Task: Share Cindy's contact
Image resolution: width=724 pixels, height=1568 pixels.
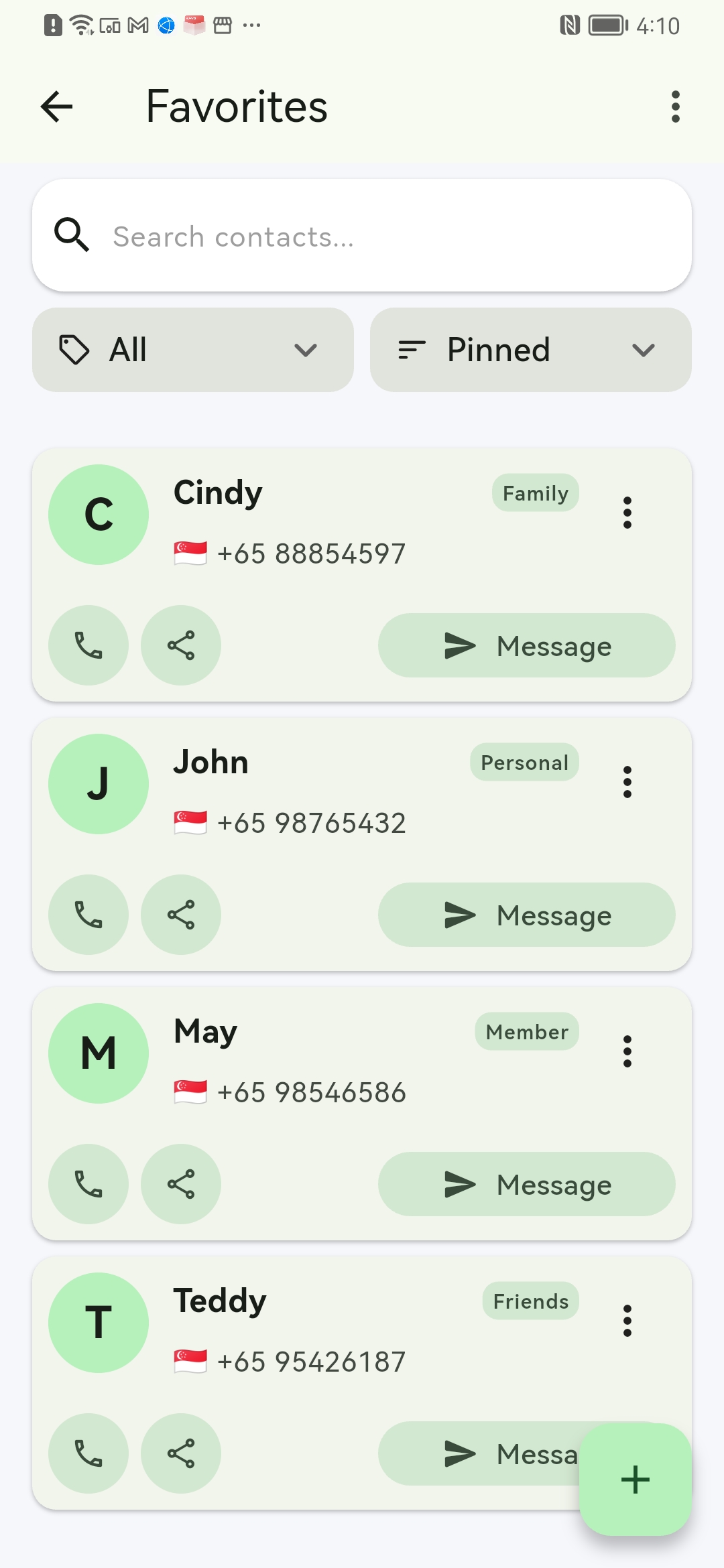Action: pyautogui.click(x=181, y=645)
